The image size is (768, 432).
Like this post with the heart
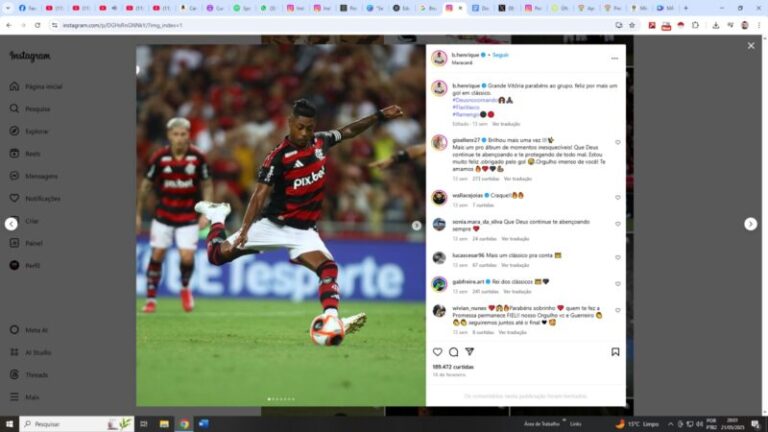(437, 352)
